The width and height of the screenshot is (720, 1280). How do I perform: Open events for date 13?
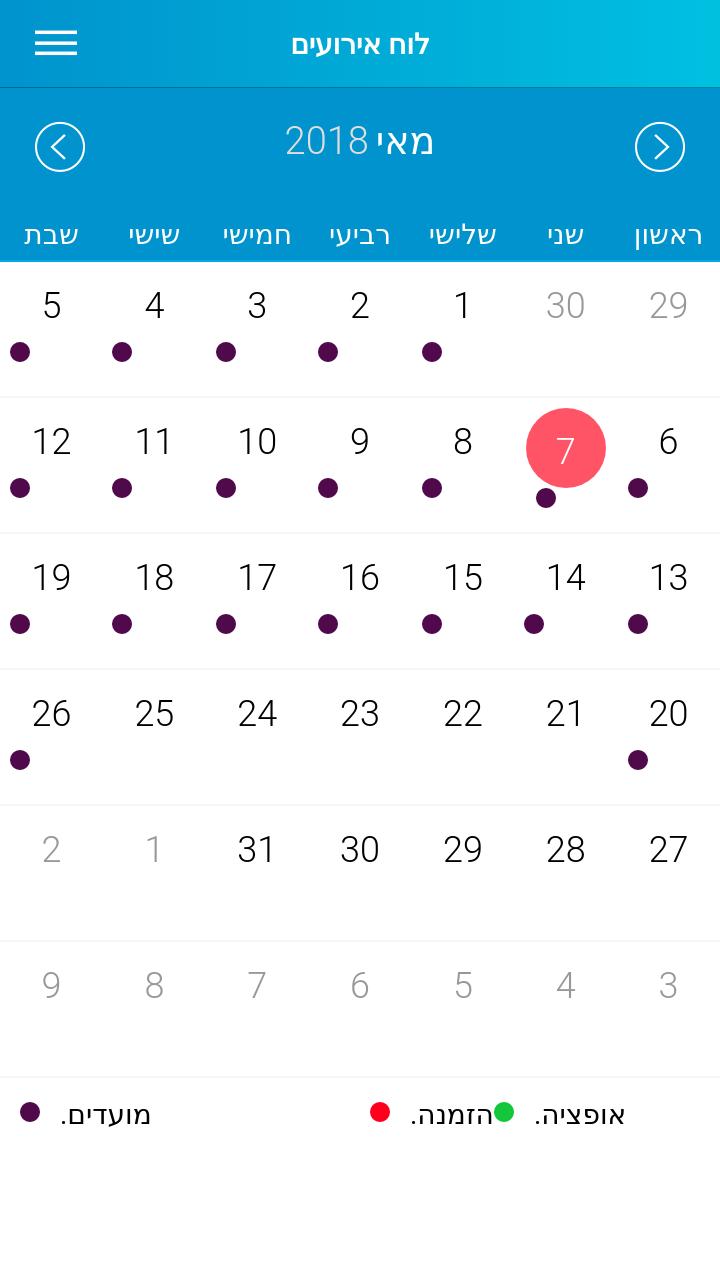tap(668, 578)
